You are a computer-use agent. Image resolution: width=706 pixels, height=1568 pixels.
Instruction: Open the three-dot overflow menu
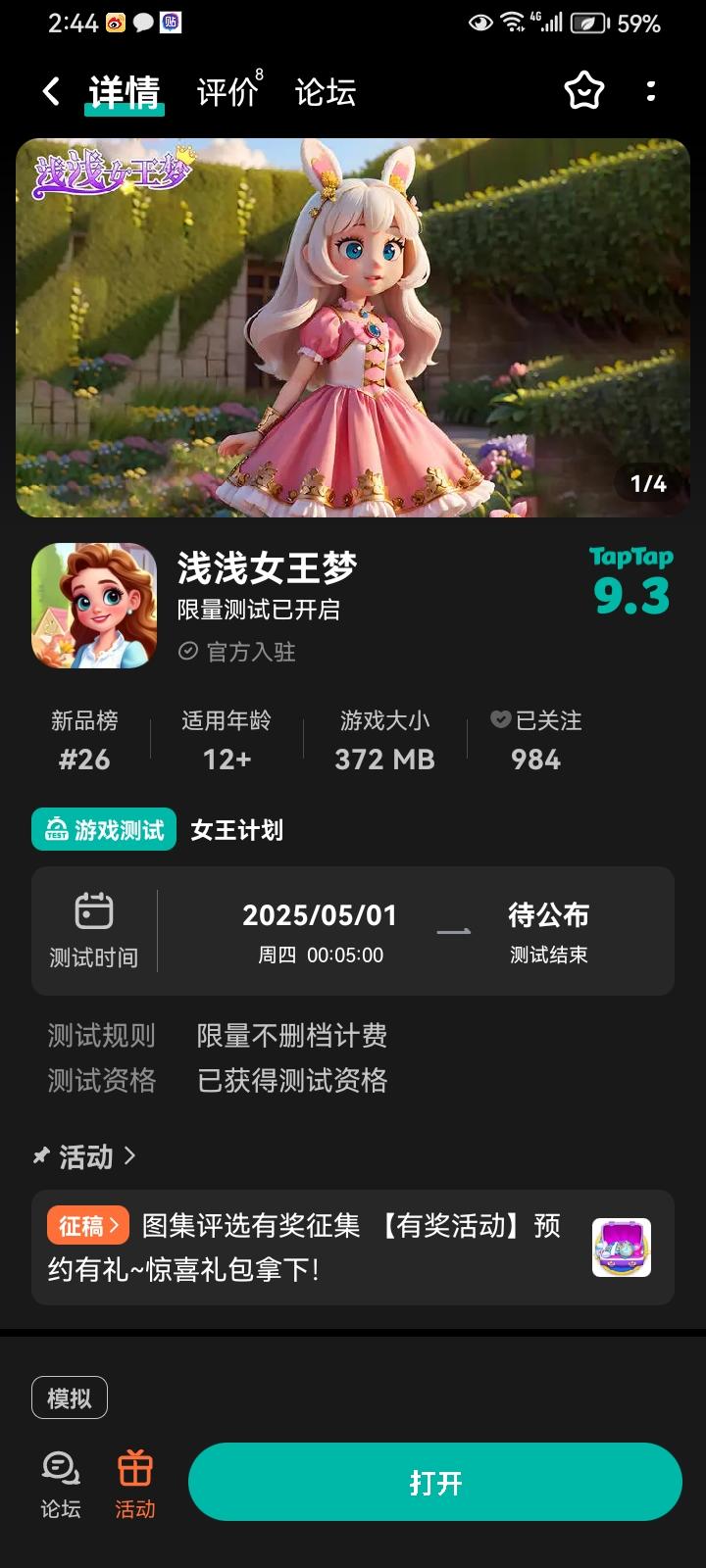(x=651, y=92)
